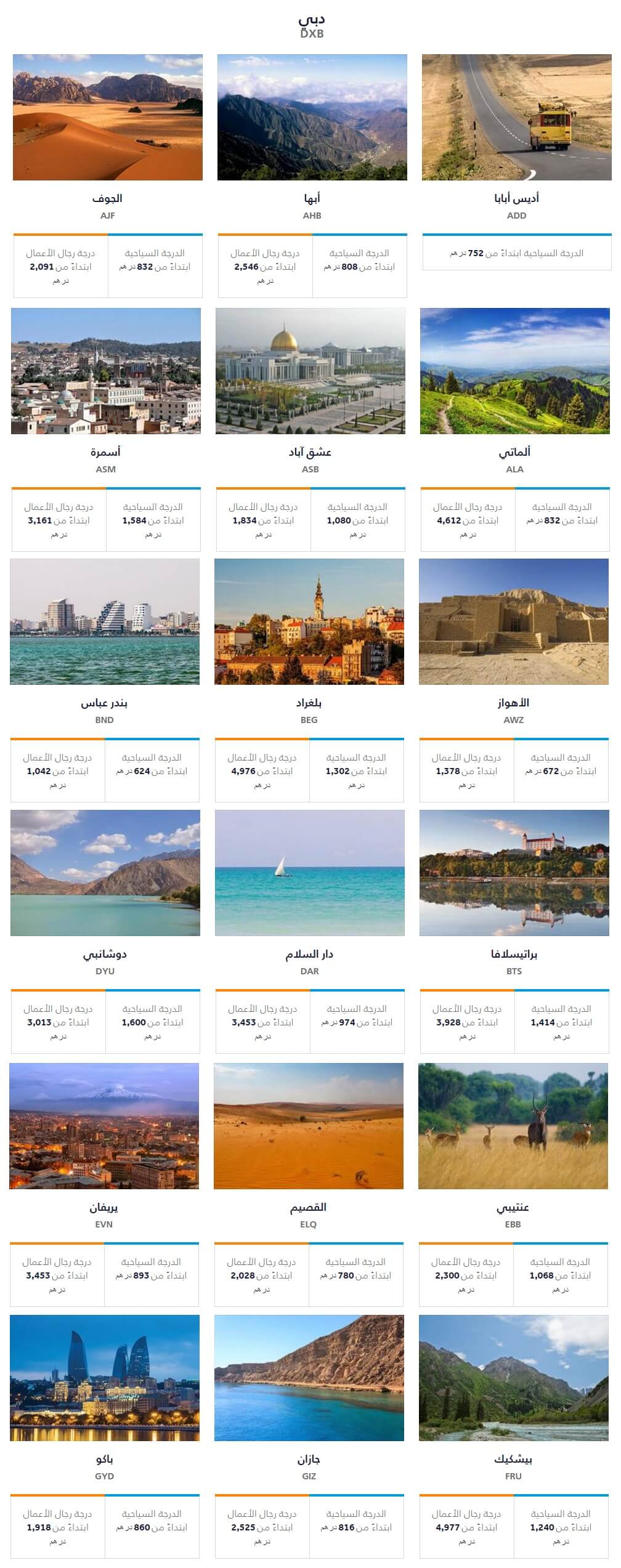
Task: Open the Yerevan (EVN) destination photo
Action: (x=104, y=1126)
